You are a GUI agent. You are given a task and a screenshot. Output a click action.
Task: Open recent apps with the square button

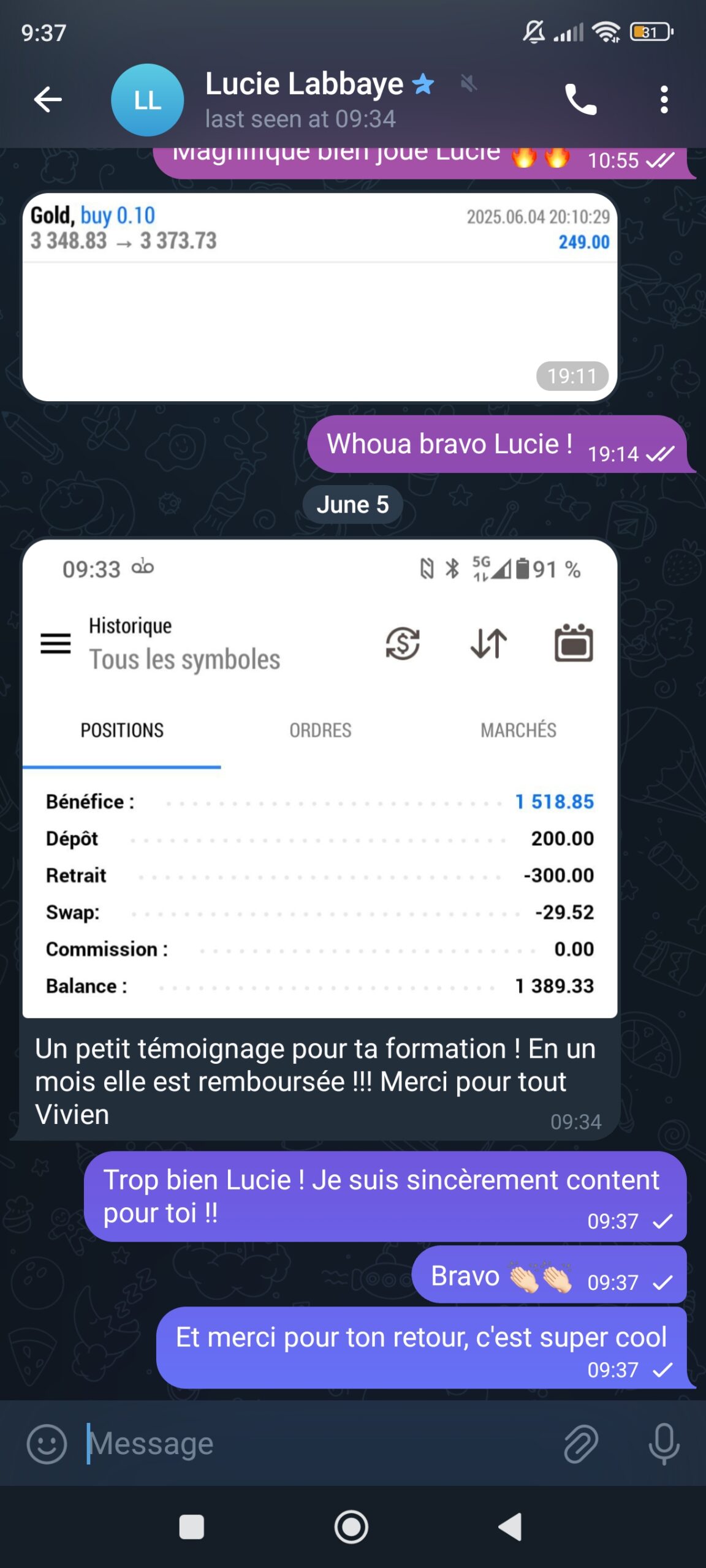coord(191,1526)
